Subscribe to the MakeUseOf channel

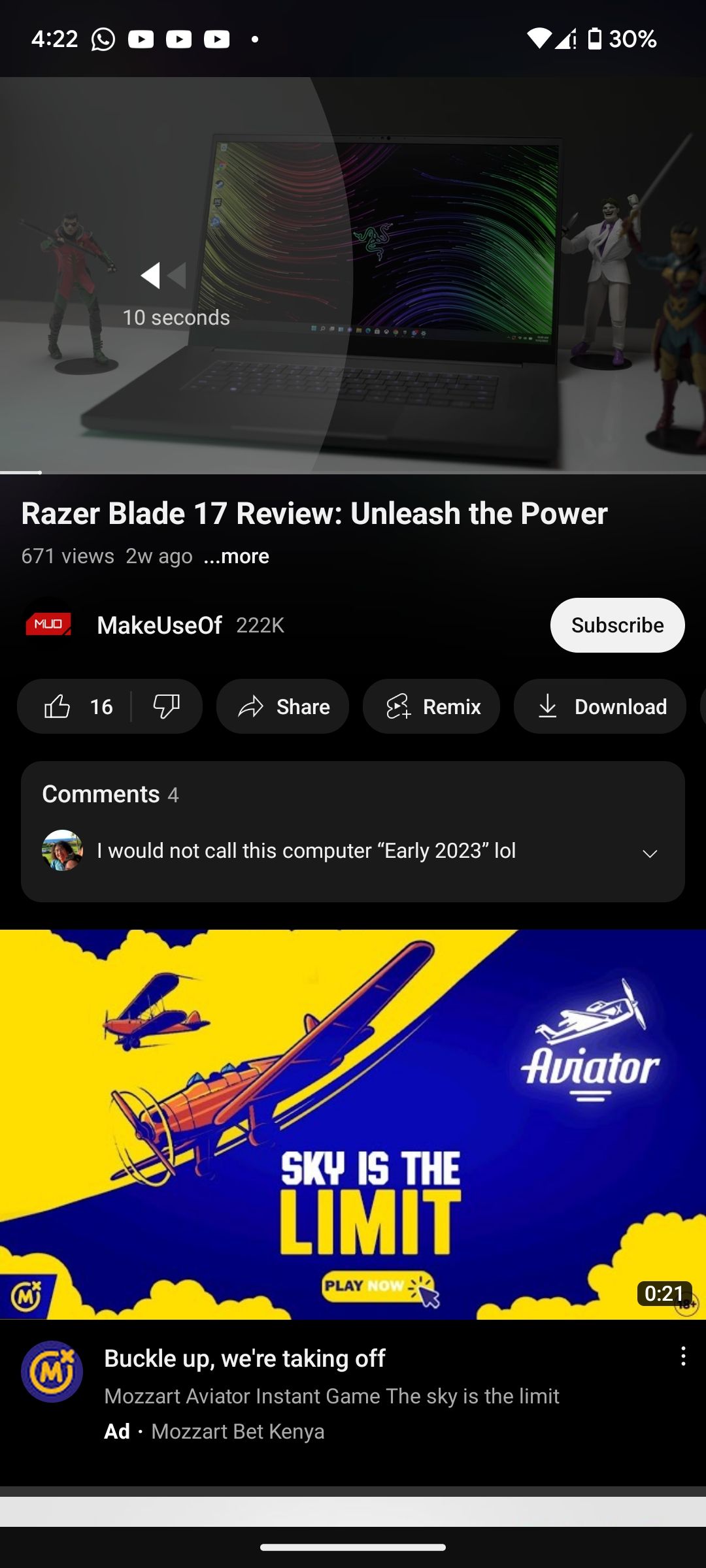[617, 625]
